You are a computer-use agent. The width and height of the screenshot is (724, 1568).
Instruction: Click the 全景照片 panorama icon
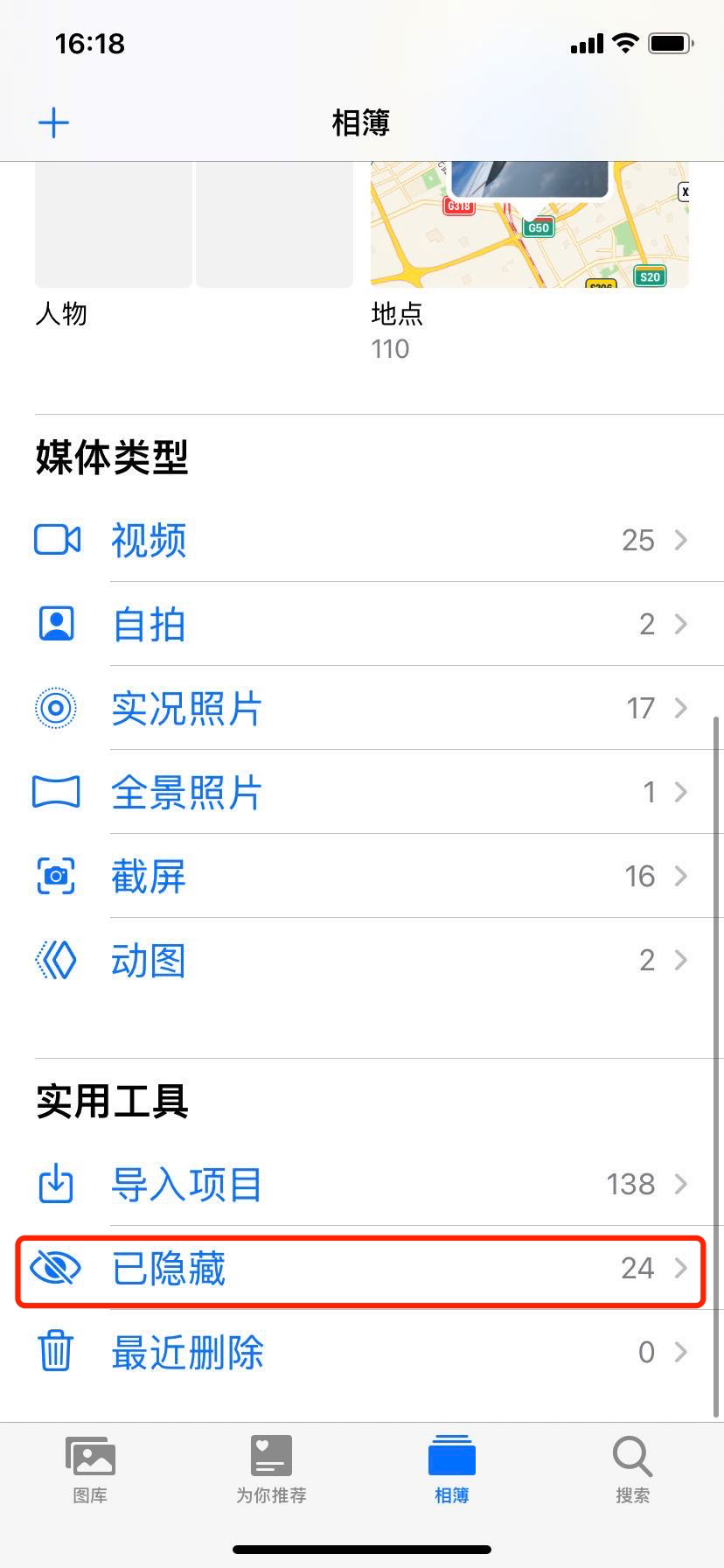56,792
